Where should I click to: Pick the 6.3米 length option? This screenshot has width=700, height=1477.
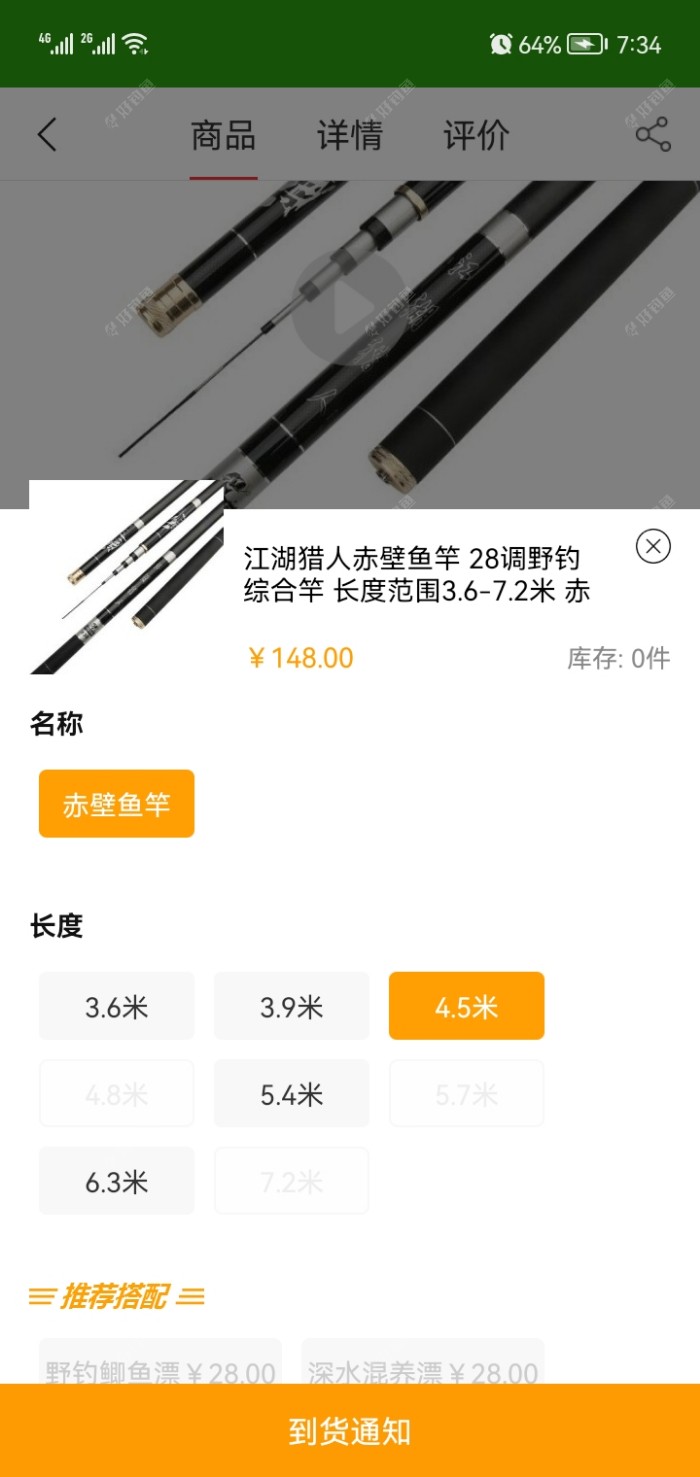point(117,1181)
